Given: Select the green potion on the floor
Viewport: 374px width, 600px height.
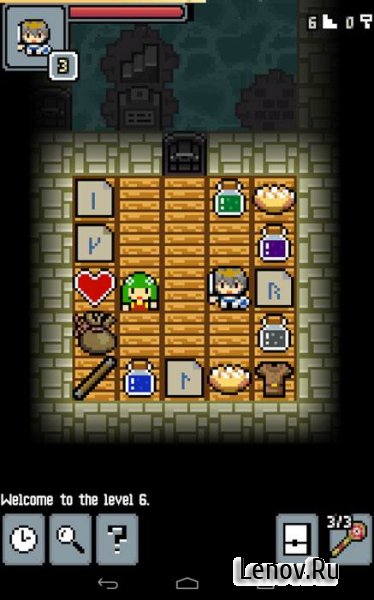Looking at the screenshot, I should (x=229, y=199).
